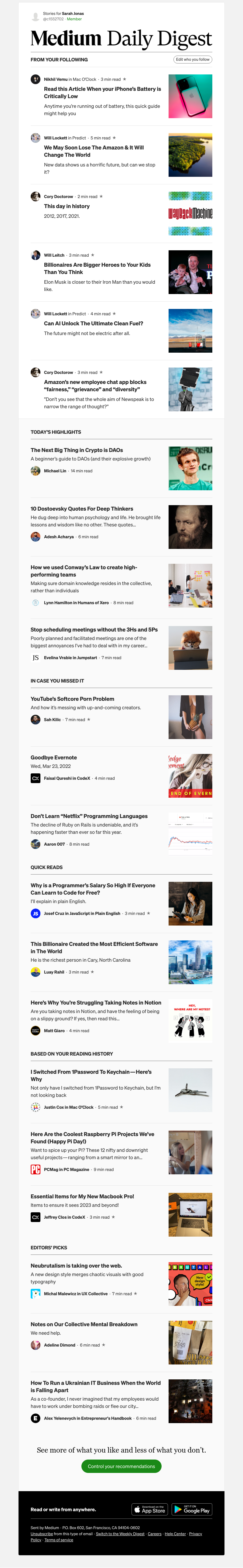This screenshot has height=1568, width=243.
Task: Open Coolest Raspberry Pi Projects article
Action: (91, 1138)
